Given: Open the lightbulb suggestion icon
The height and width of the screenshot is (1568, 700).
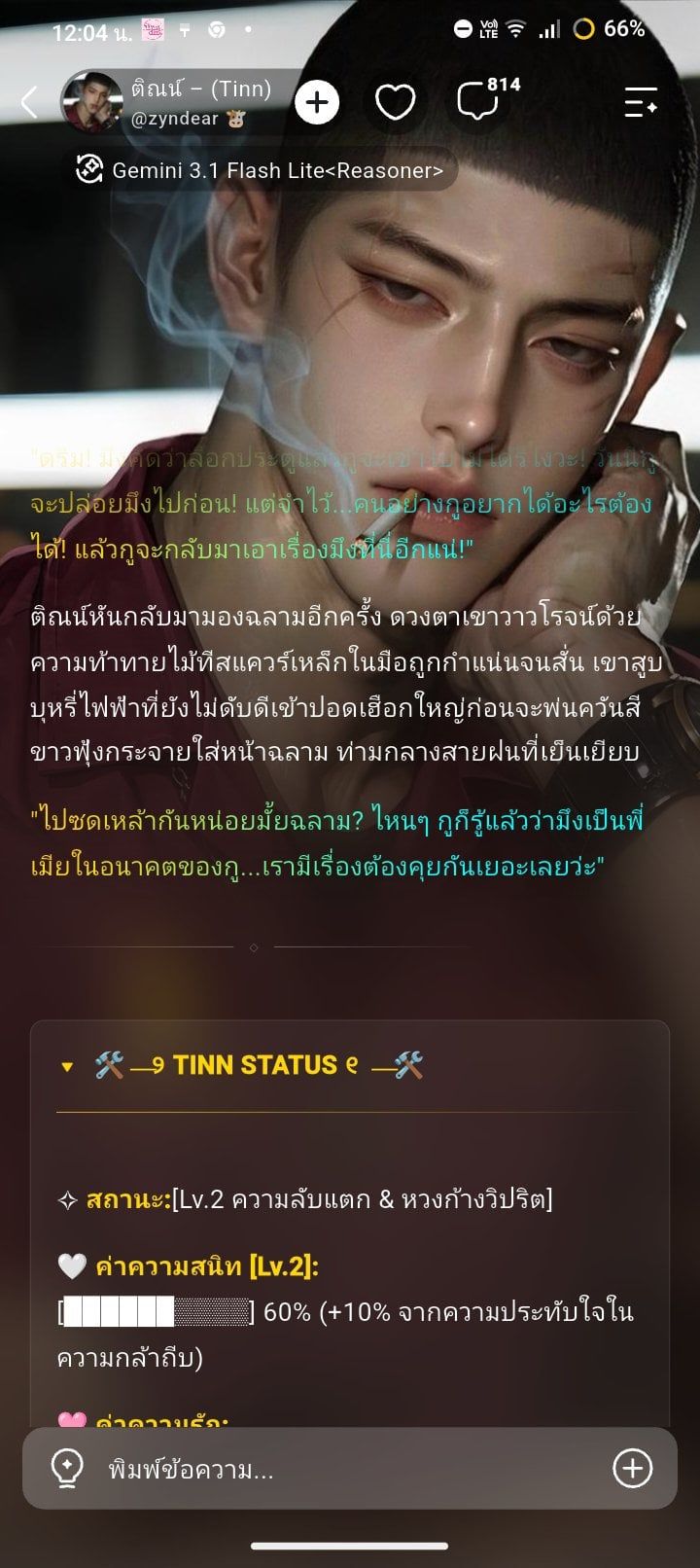Looking at the screenshot, I should pos(66,1468).
